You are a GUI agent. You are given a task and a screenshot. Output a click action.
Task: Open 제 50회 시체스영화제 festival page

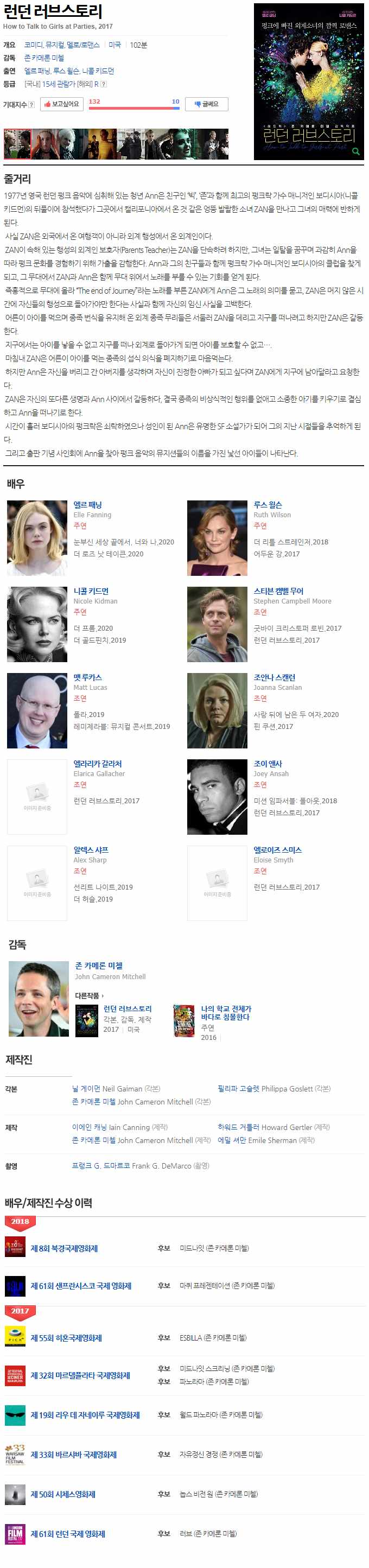(x=63, y=1494)
